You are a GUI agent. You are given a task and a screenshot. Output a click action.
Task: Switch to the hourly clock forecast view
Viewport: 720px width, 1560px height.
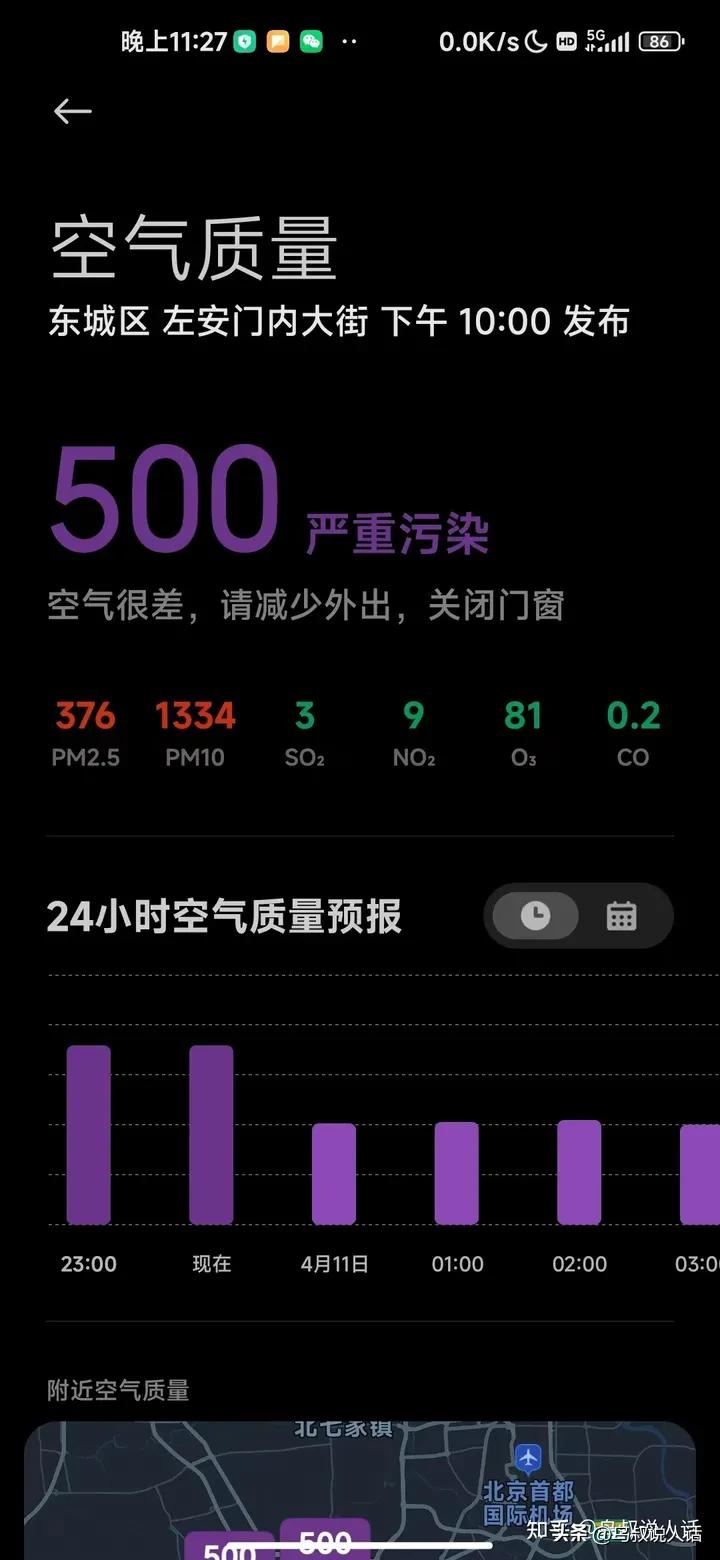(x=535, y=915)
